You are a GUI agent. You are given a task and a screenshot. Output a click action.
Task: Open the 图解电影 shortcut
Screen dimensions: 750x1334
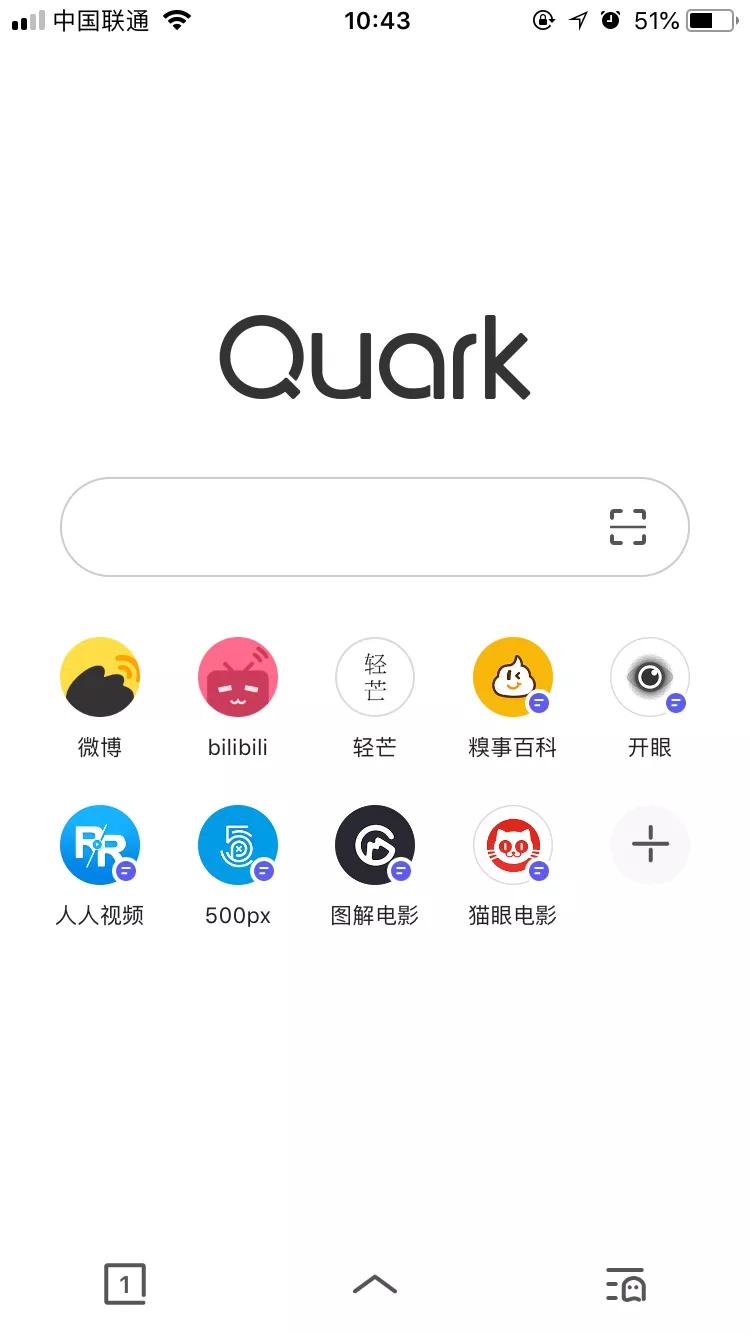(375, 846)
